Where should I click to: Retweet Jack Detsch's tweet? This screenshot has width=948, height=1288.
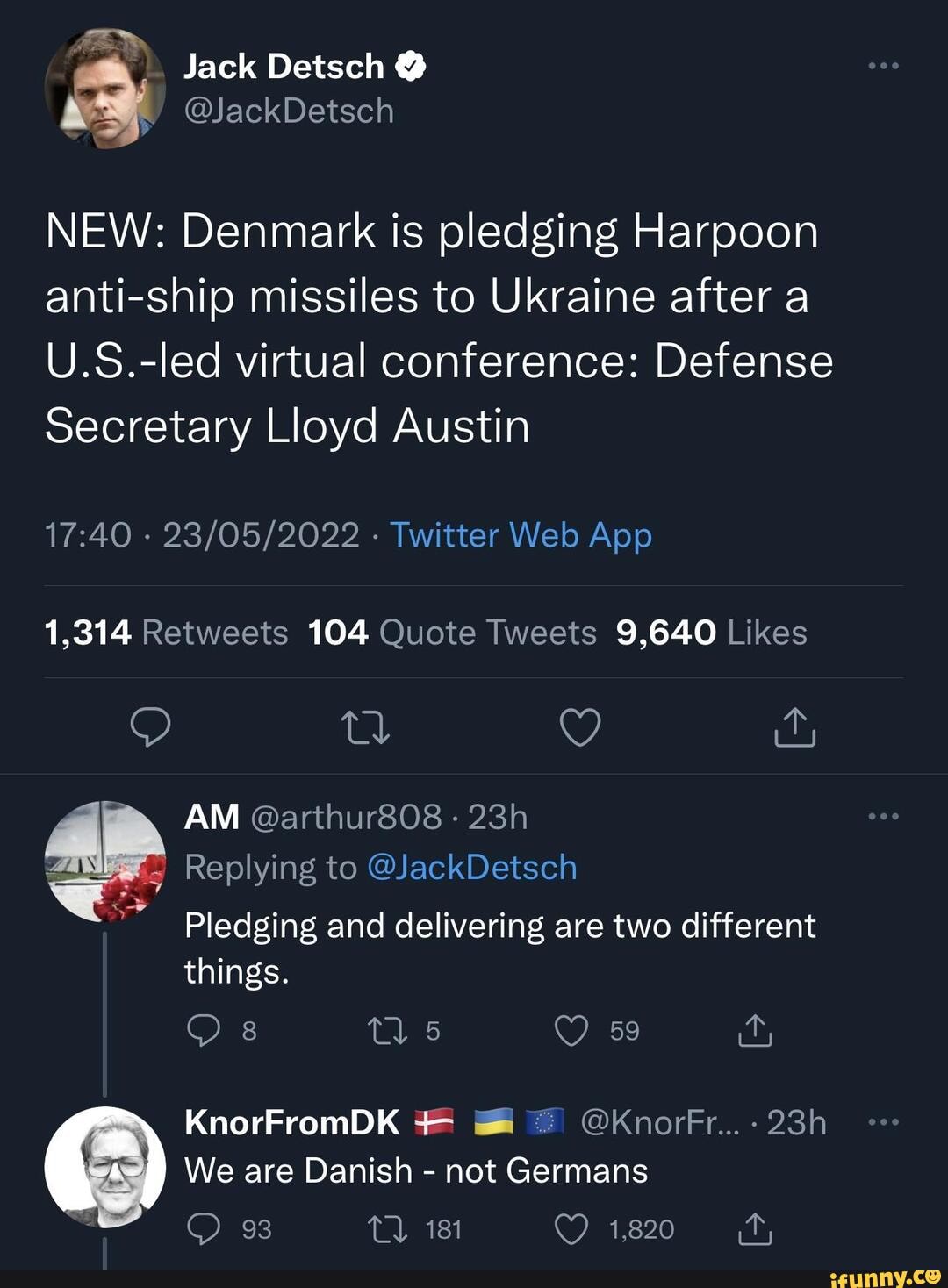pyautogui.click(x=367, y=726)
